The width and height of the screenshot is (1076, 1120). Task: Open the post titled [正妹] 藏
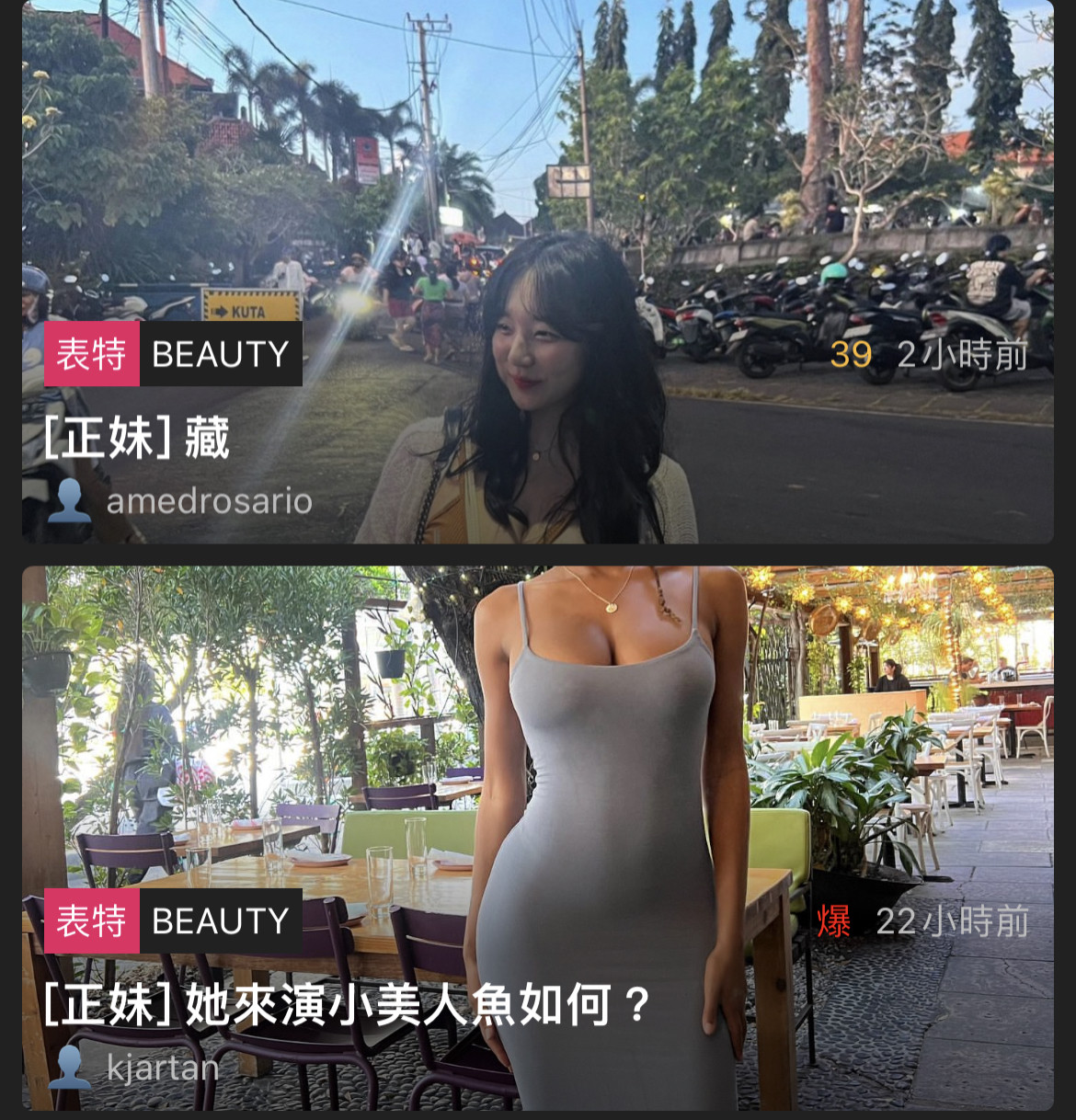(x=138, y=438)
